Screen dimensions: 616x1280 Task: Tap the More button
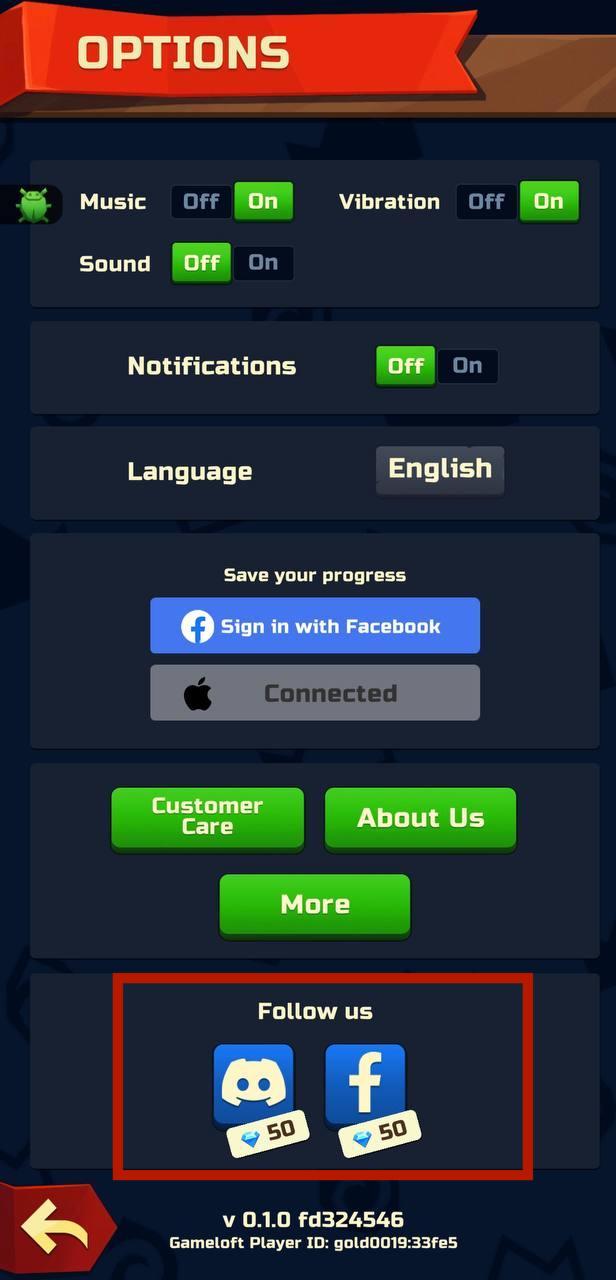click(315, 905)
